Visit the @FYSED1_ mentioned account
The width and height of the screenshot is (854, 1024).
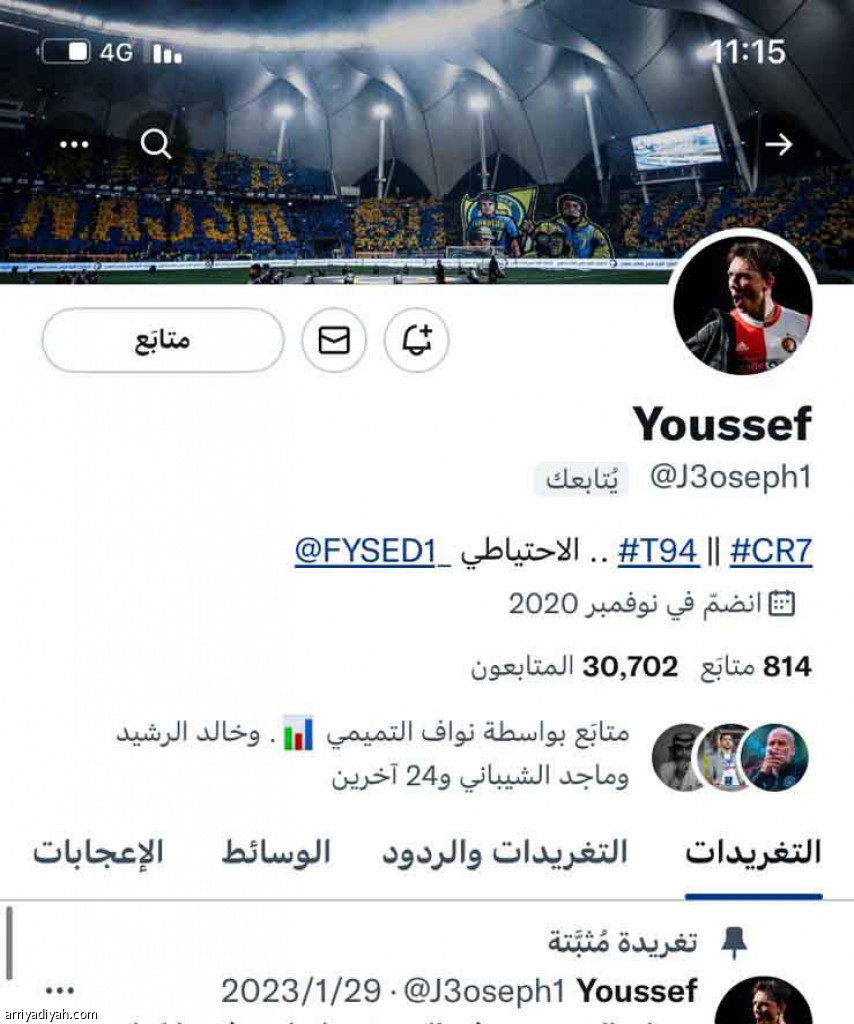(x=367, y=551)
